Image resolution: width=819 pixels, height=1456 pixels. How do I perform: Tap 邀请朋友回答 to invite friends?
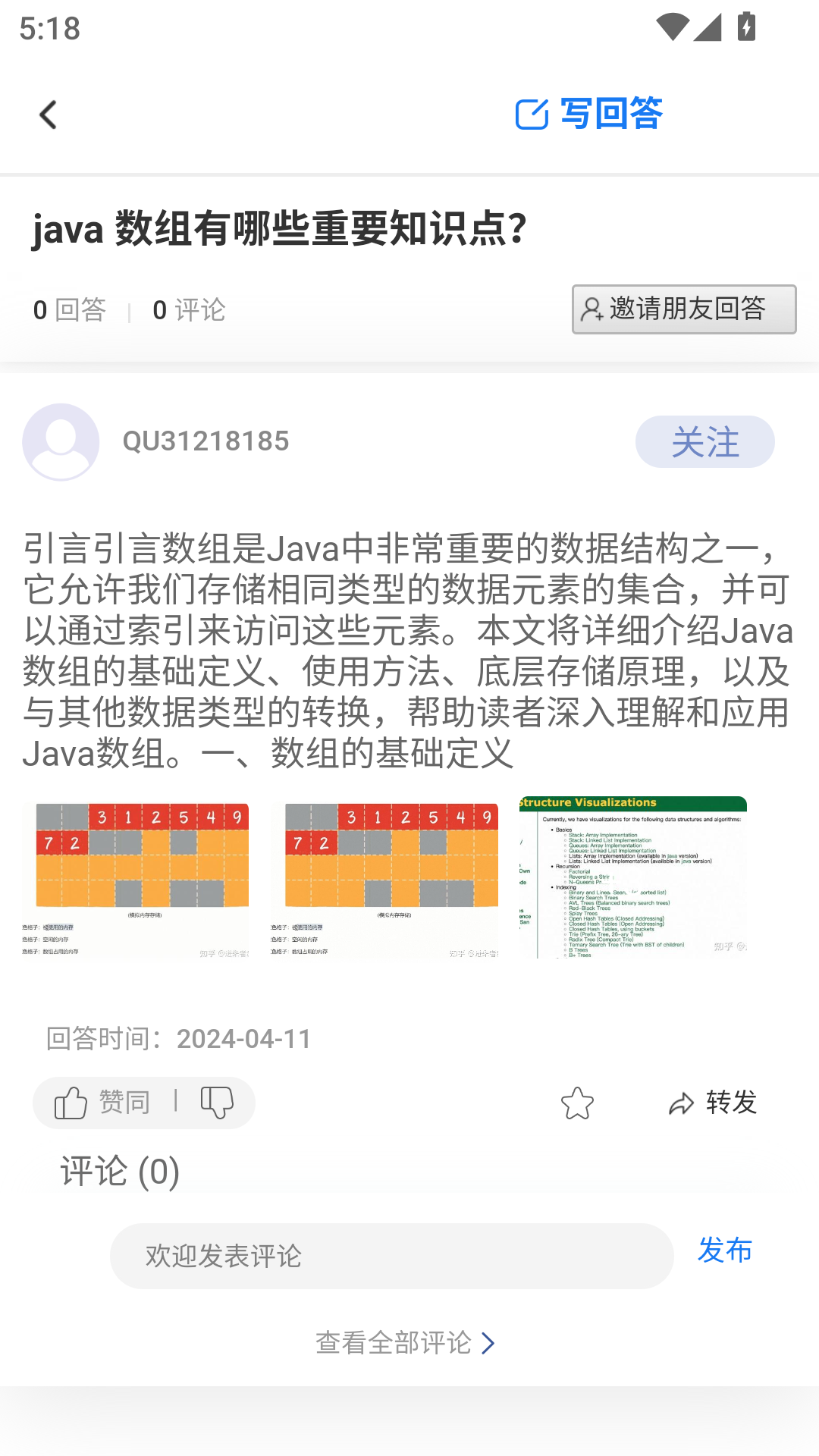[x=683, y=309]
